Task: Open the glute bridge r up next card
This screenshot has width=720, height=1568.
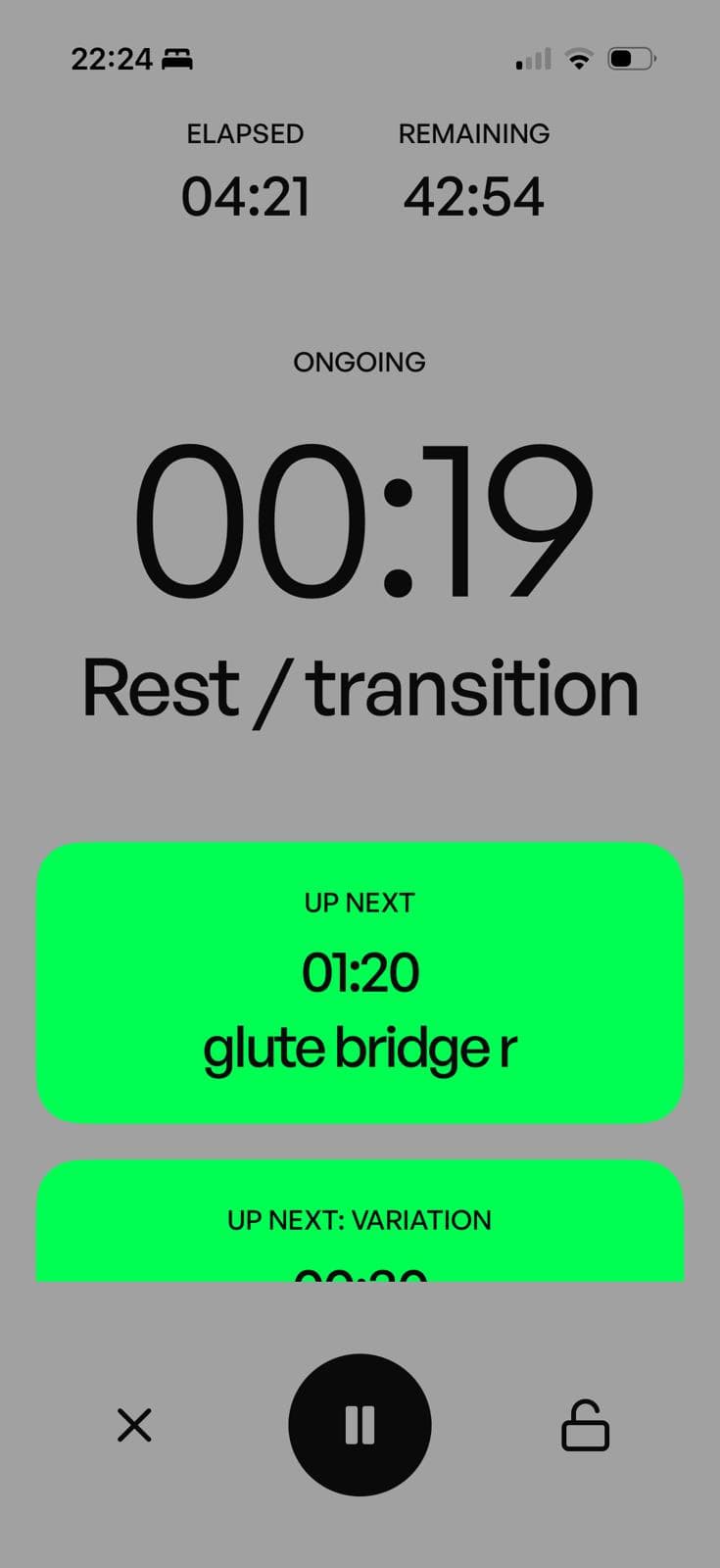Action: (x=360, y=982)
